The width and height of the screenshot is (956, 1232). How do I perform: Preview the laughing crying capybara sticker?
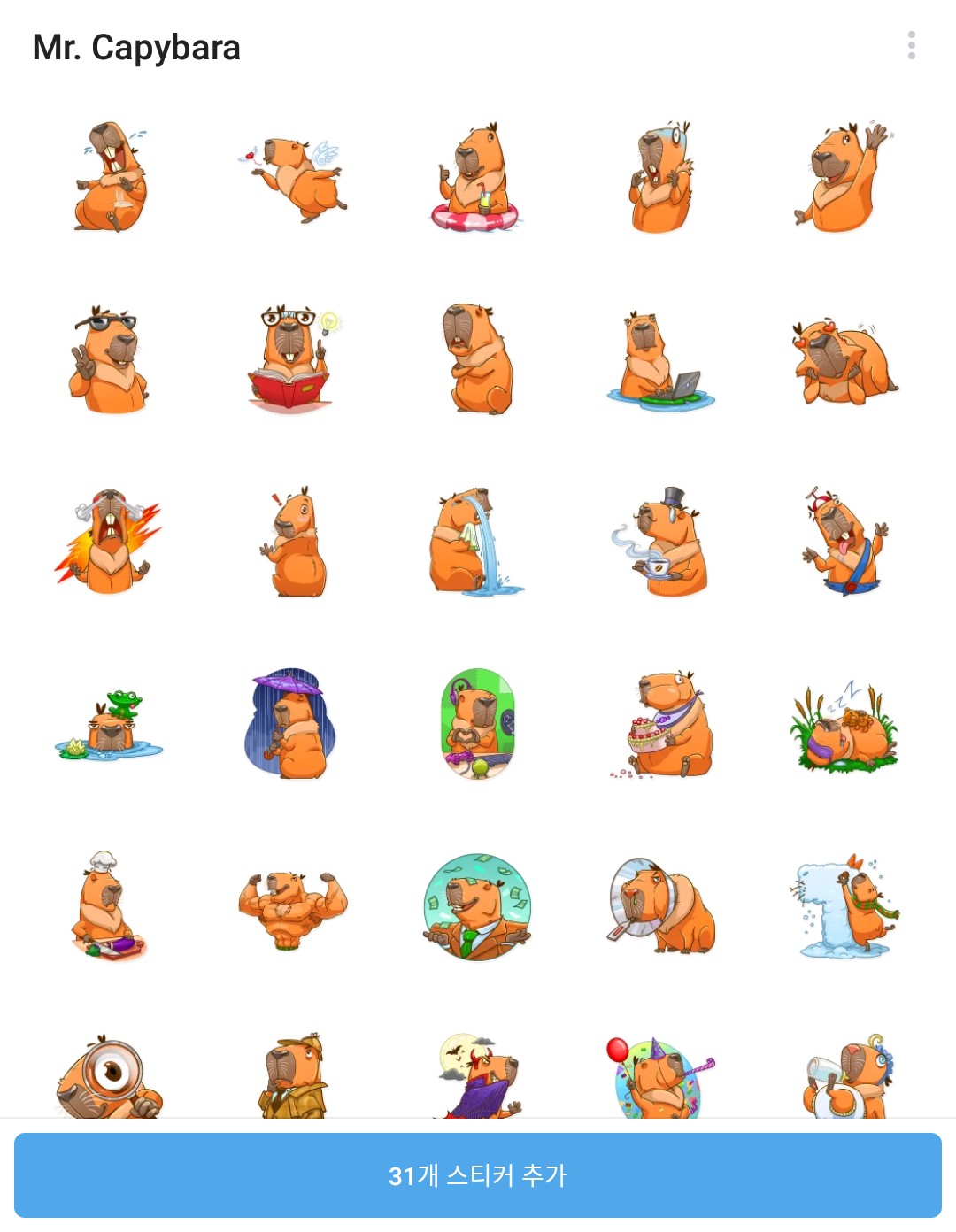[110, 177]
